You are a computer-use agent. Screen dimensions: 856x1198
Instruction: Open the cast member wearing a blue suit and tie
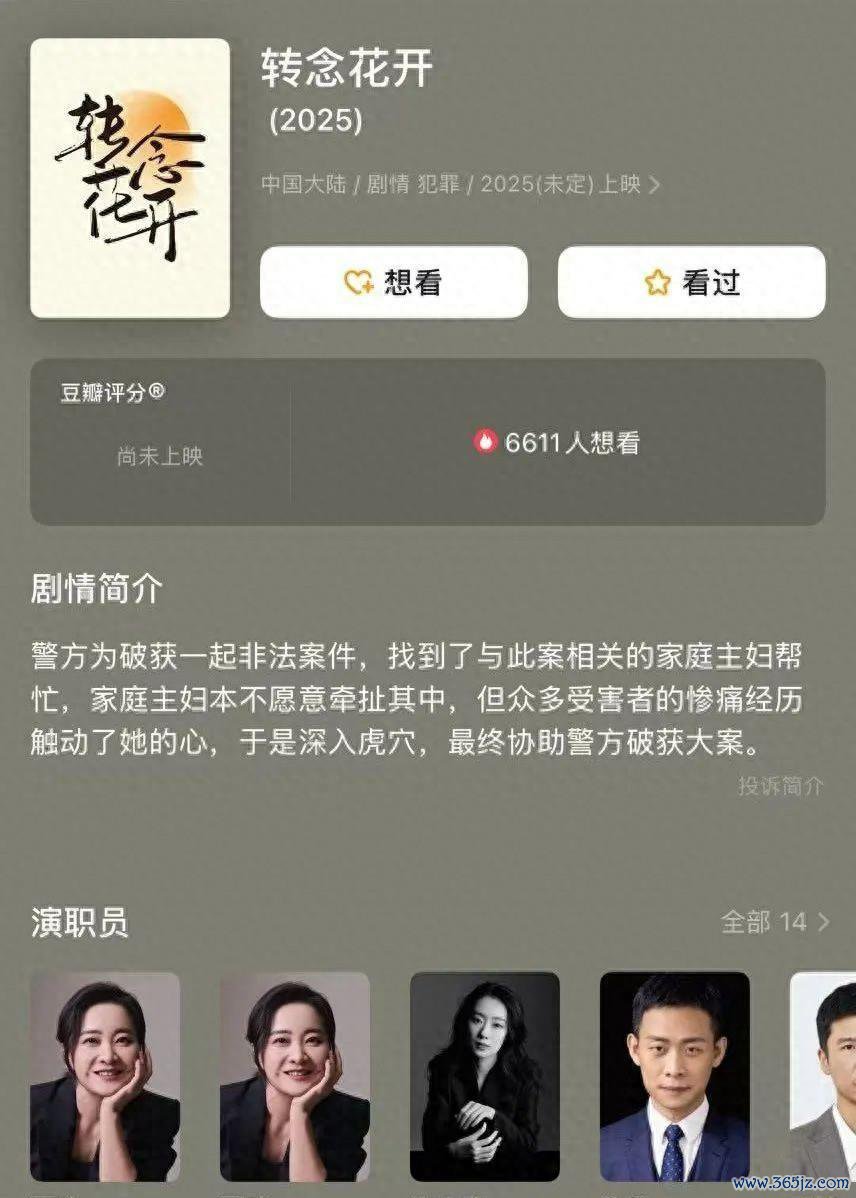click(x=674, y=1075)
